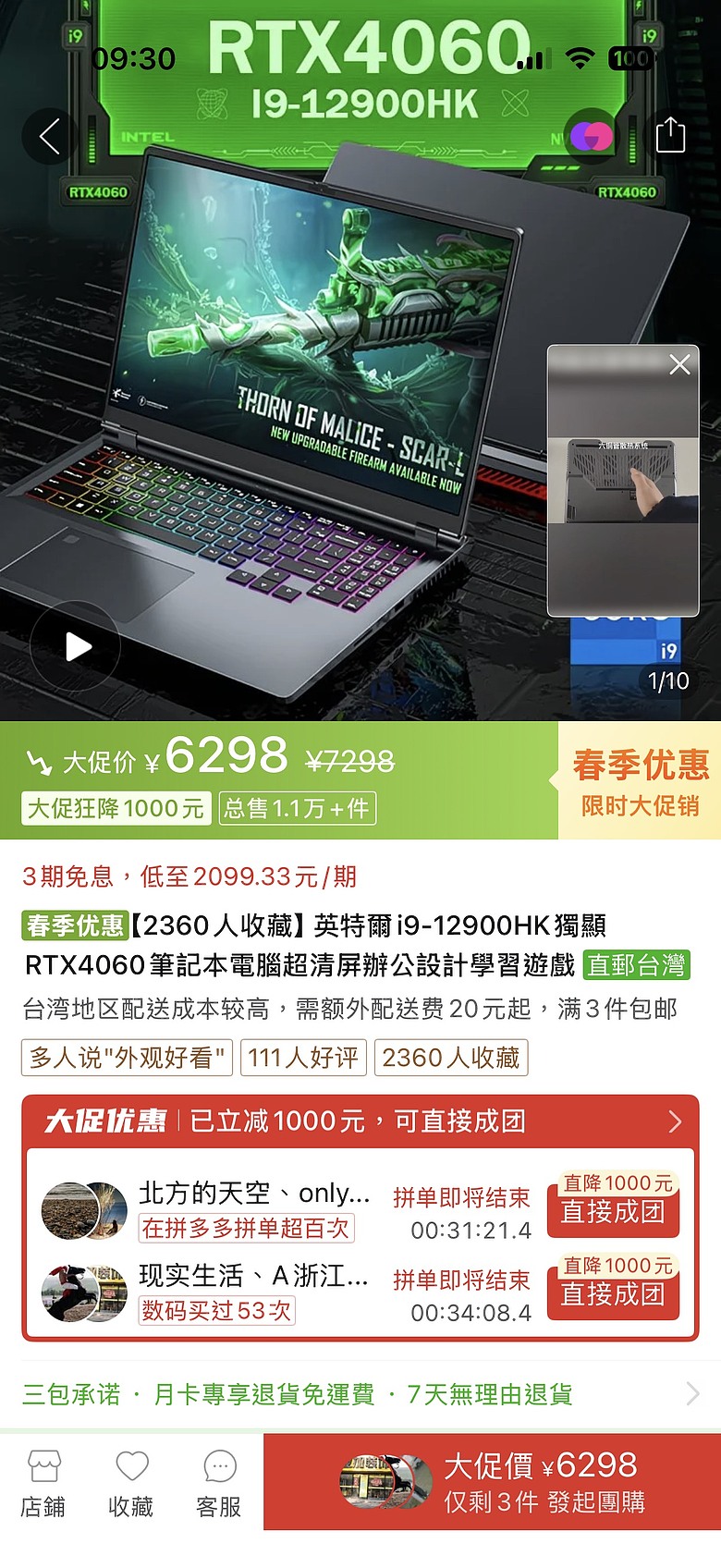Join 现实生活 group with 直接成团

point(614,1288)
